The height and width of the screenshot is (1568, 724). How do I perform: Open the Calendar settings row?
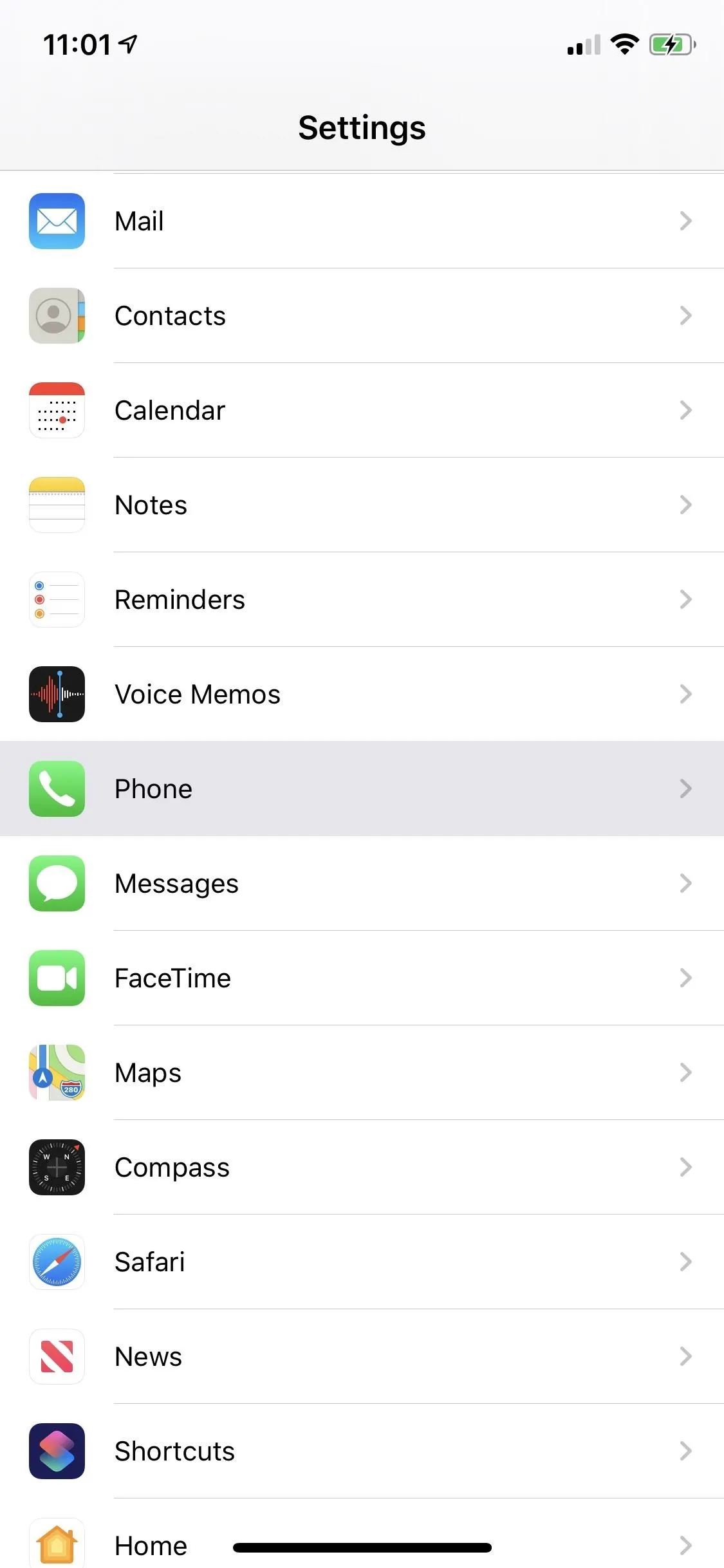362,410
